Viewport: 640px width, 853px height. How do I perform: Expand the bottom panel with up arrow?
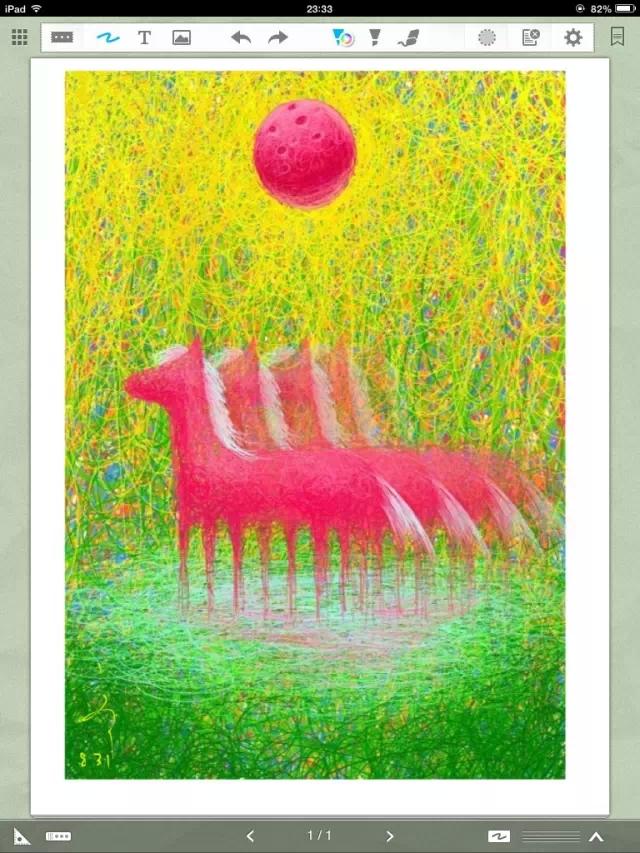[596, 836]
